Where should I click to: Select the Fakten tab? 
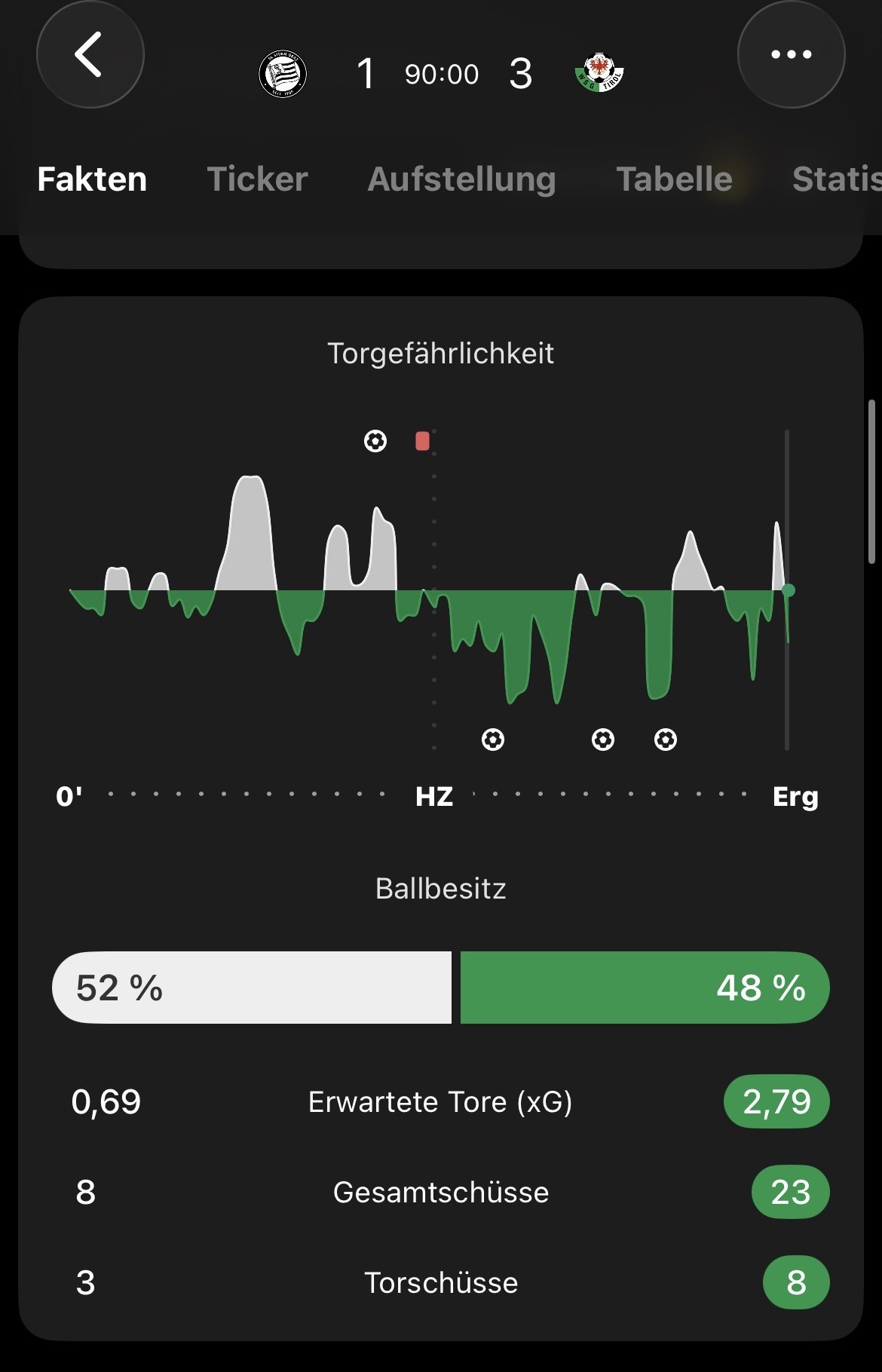92,179
